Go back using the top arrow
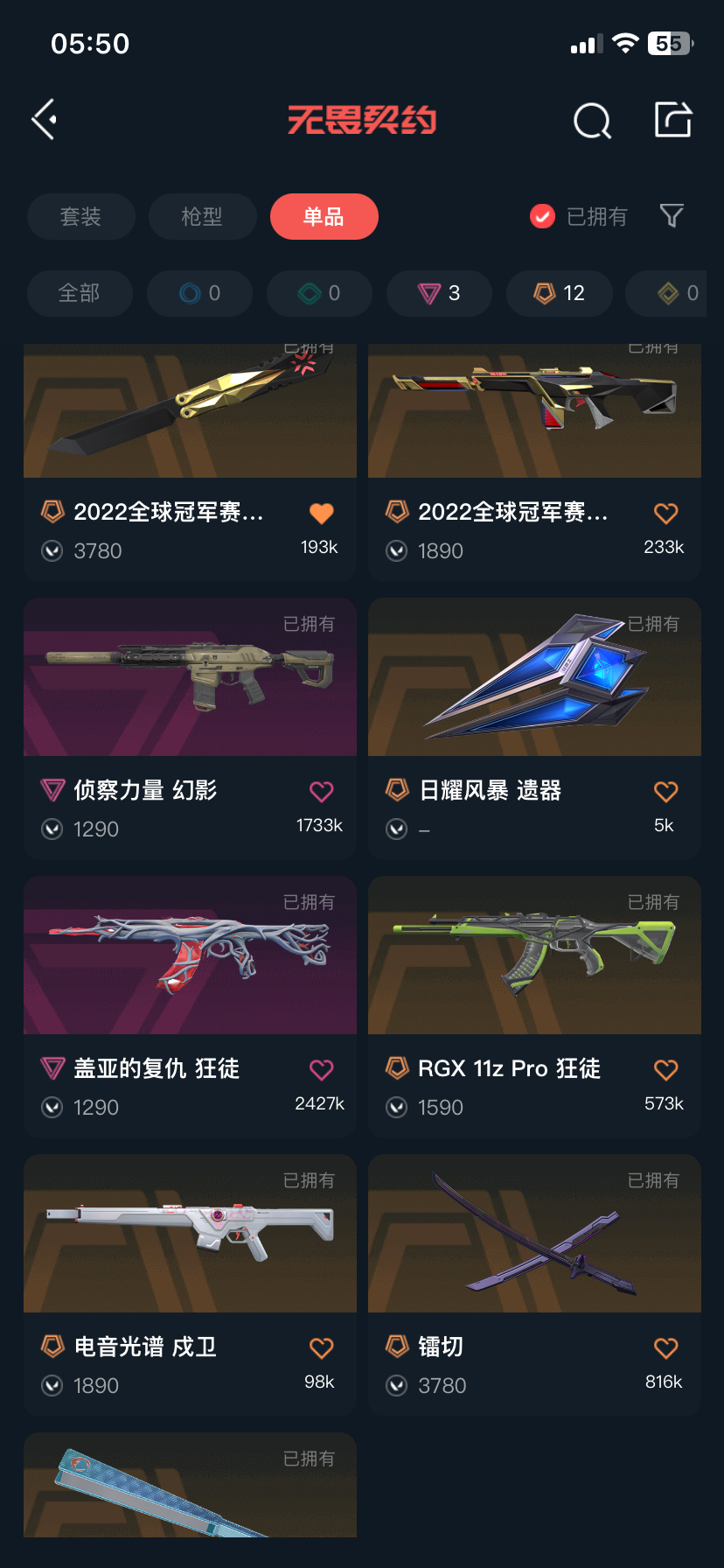The width and height of the screenshot is (724, 1568). tap(45, 119)
